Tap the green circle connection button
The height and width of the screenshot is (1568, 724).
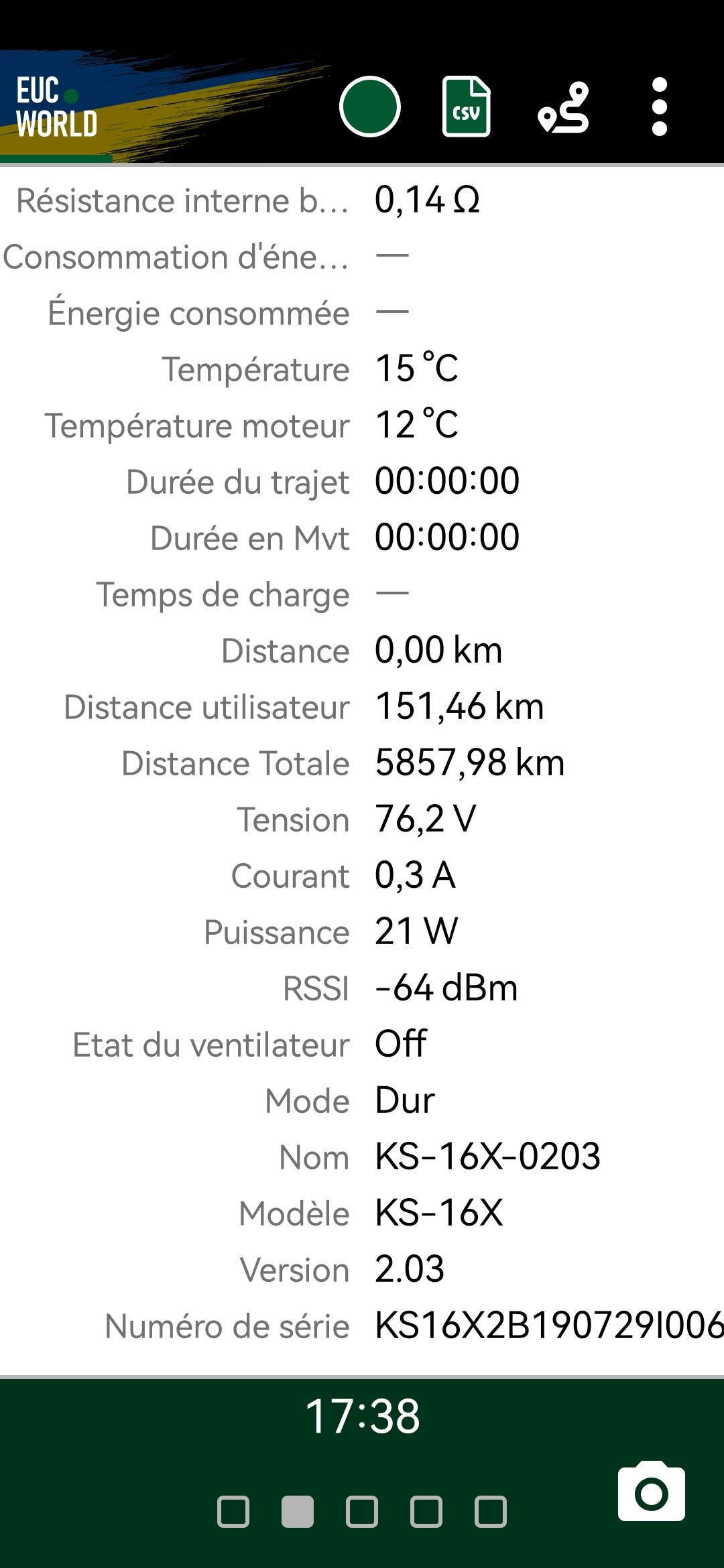(370, 107)
